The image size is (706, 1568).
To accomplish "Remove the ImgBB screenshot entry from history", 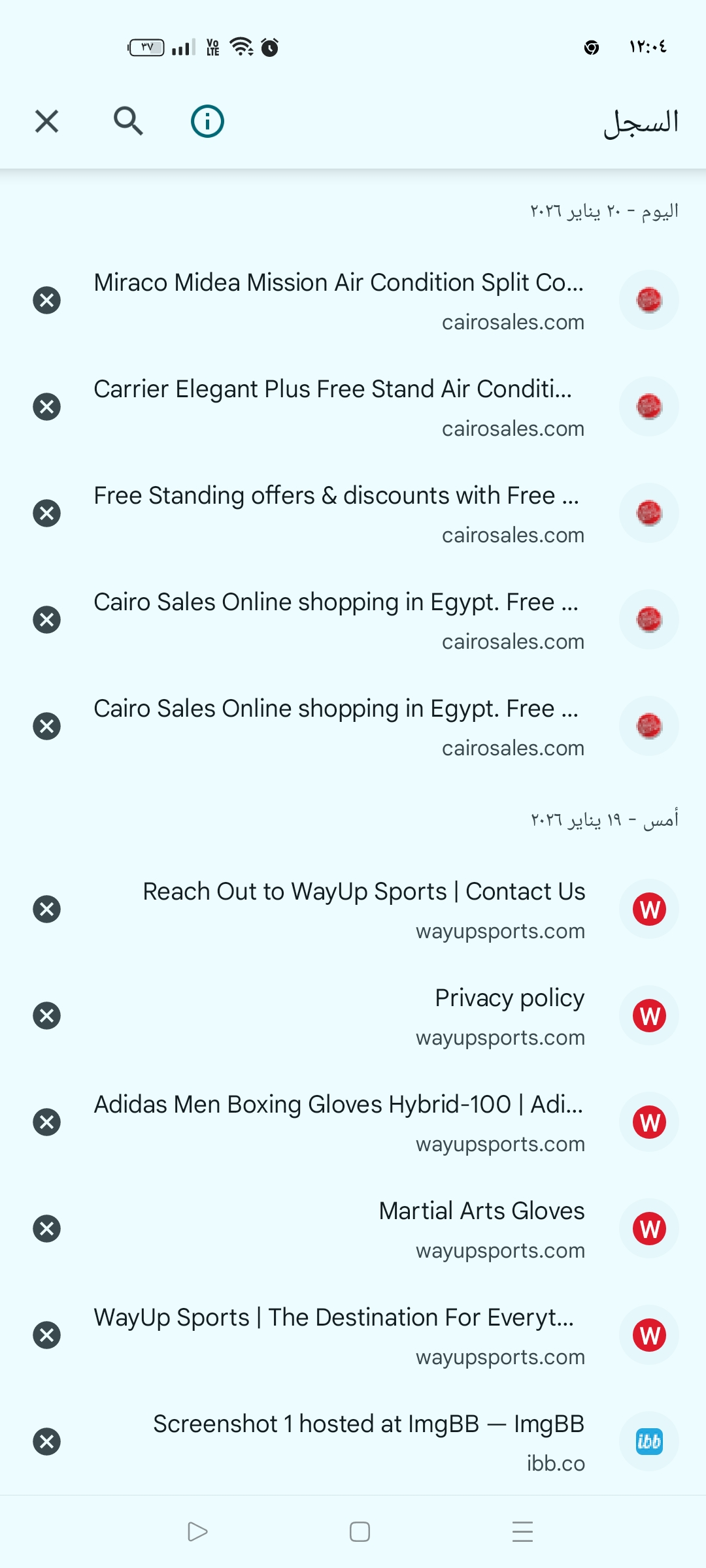I will (x=46, y=1442).
